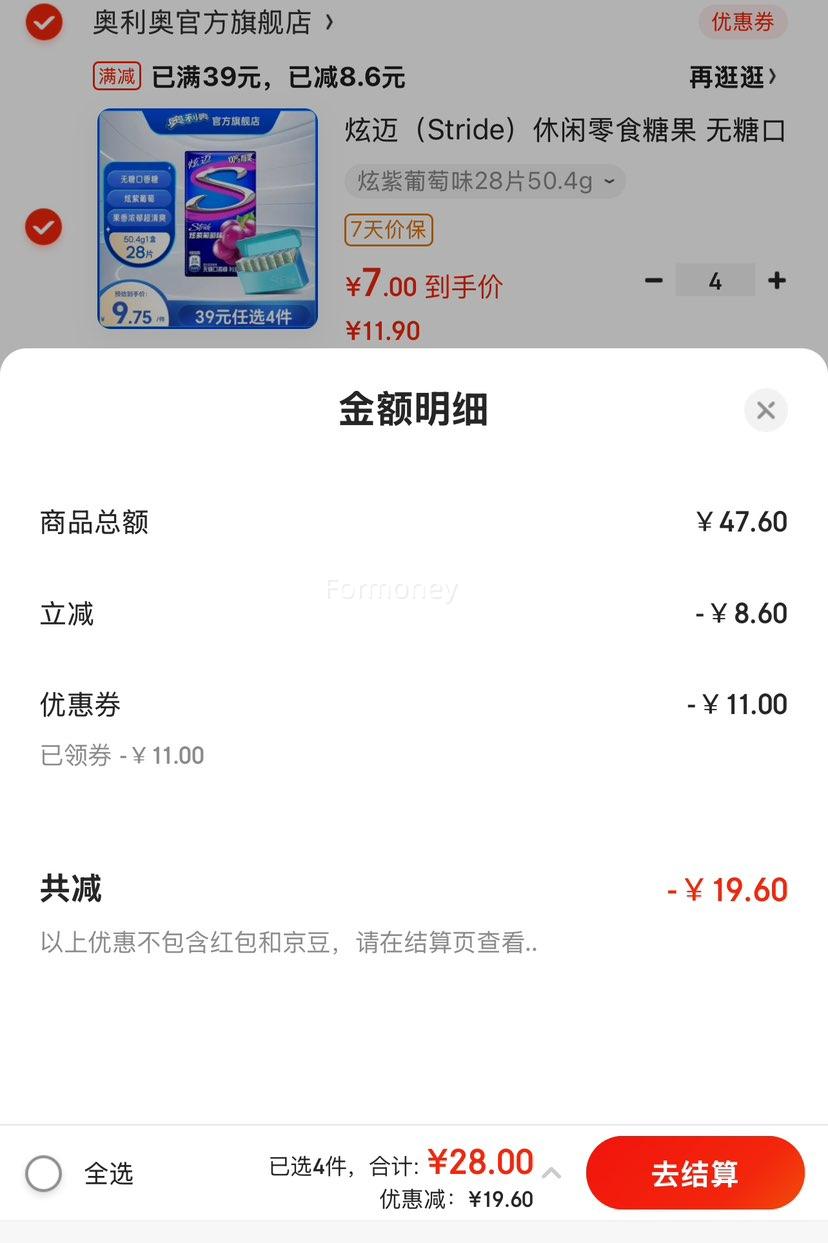
Task: Tap 去结算 to check out
Action: (695, 1173)
